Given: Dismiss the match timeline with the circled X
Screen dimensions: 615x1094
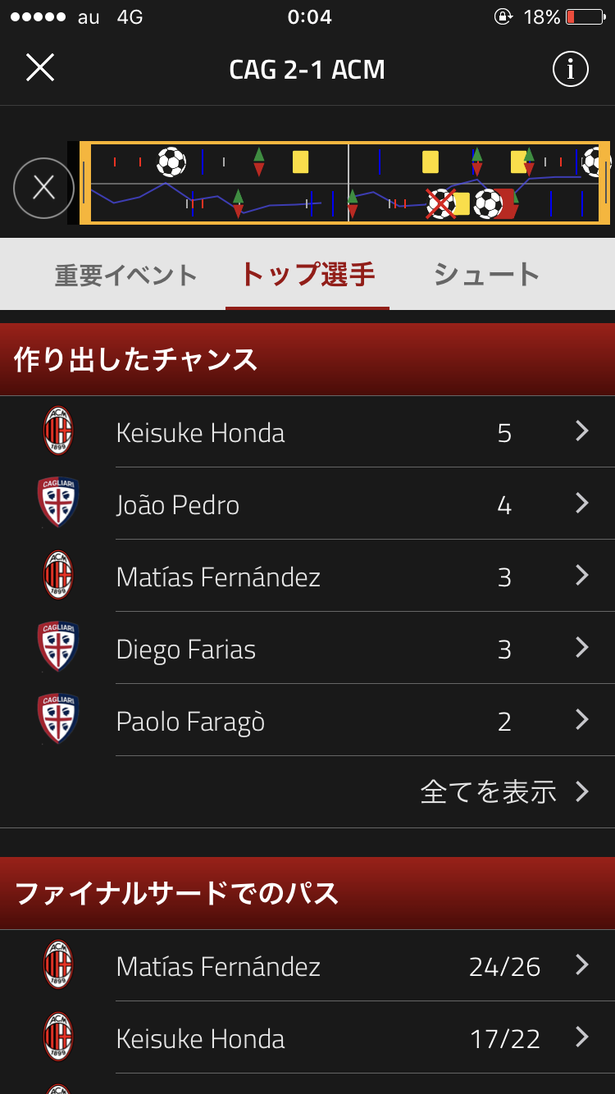Looking at the screenshot, I should coord(43,188).
